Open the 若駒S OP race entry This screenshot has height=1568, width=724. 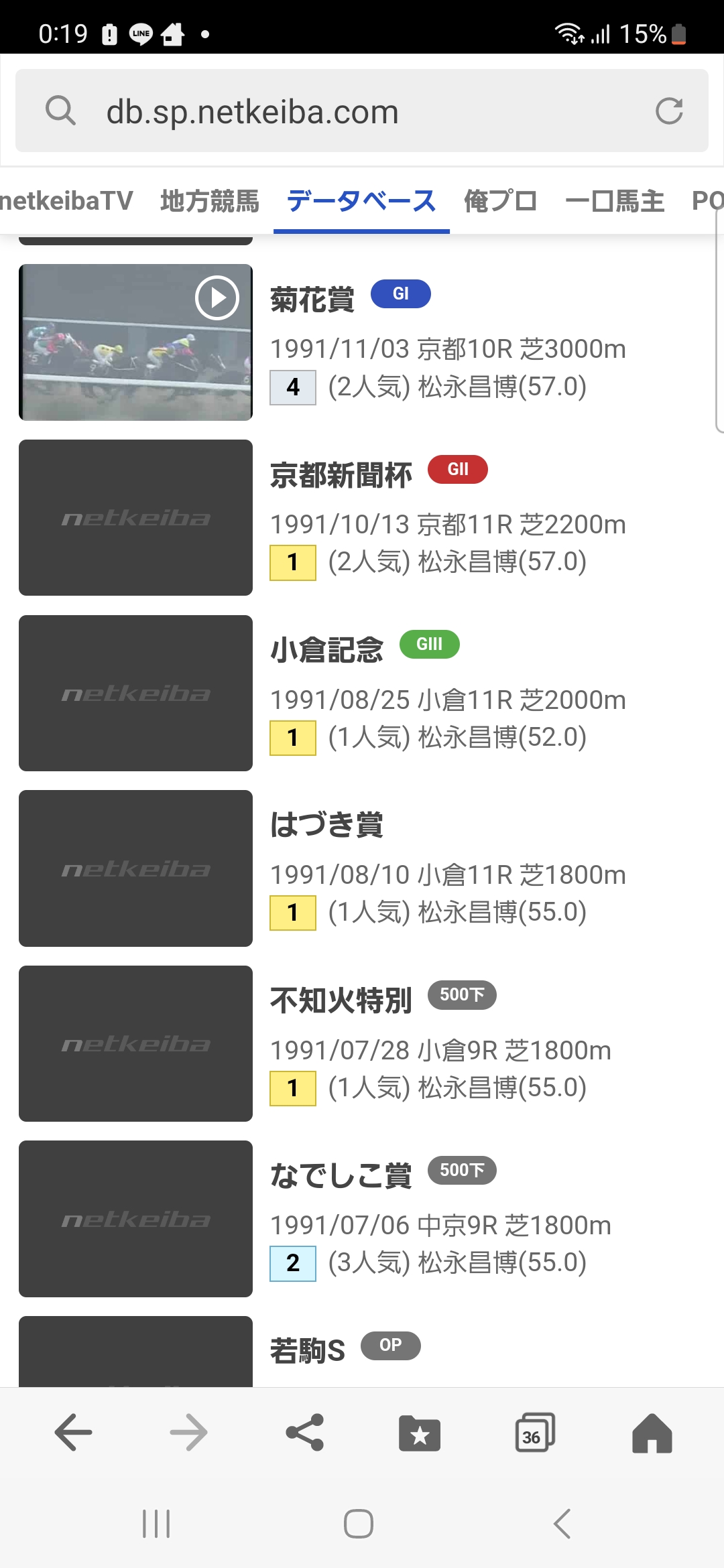(362, 1352)
